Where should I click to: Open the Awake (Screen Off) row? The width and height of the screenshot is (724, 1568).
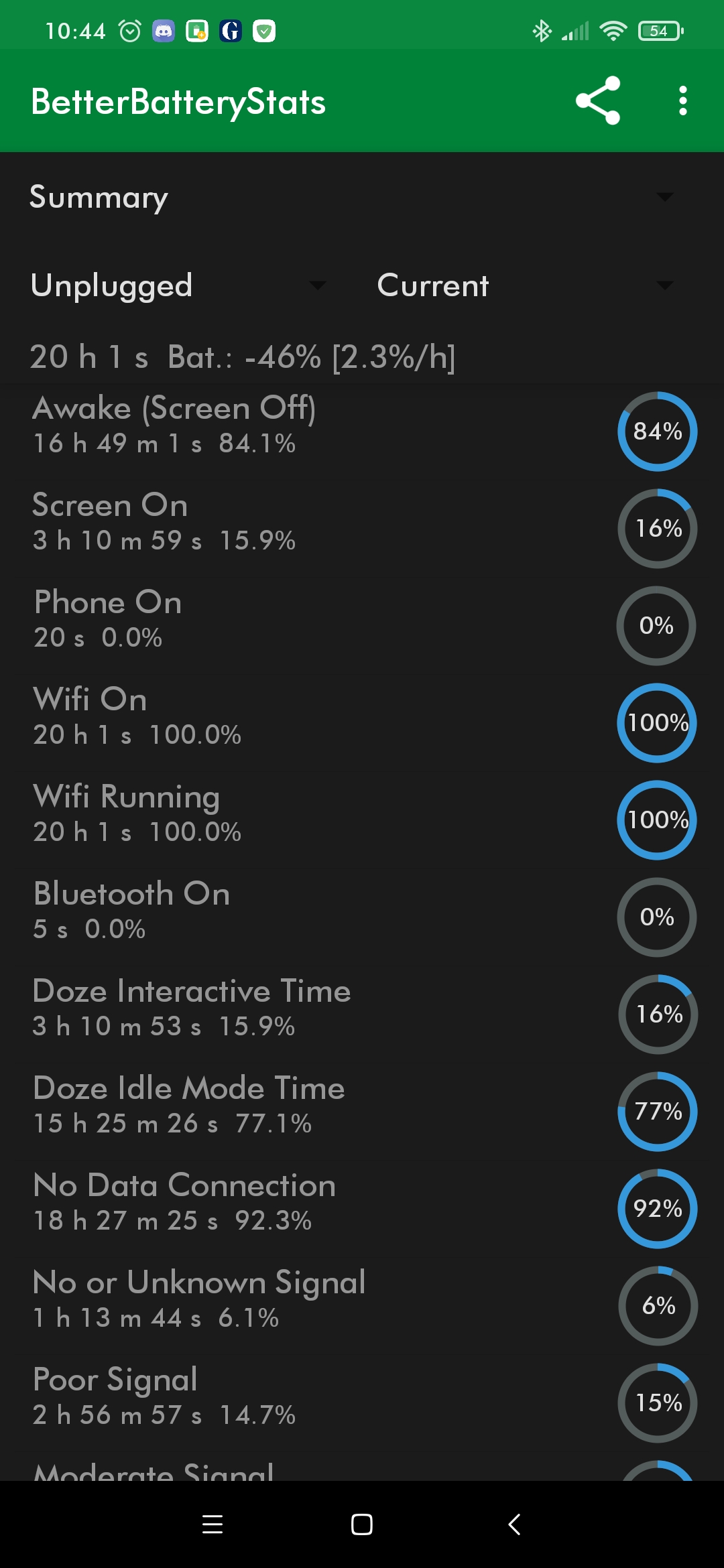click(362, 432)
